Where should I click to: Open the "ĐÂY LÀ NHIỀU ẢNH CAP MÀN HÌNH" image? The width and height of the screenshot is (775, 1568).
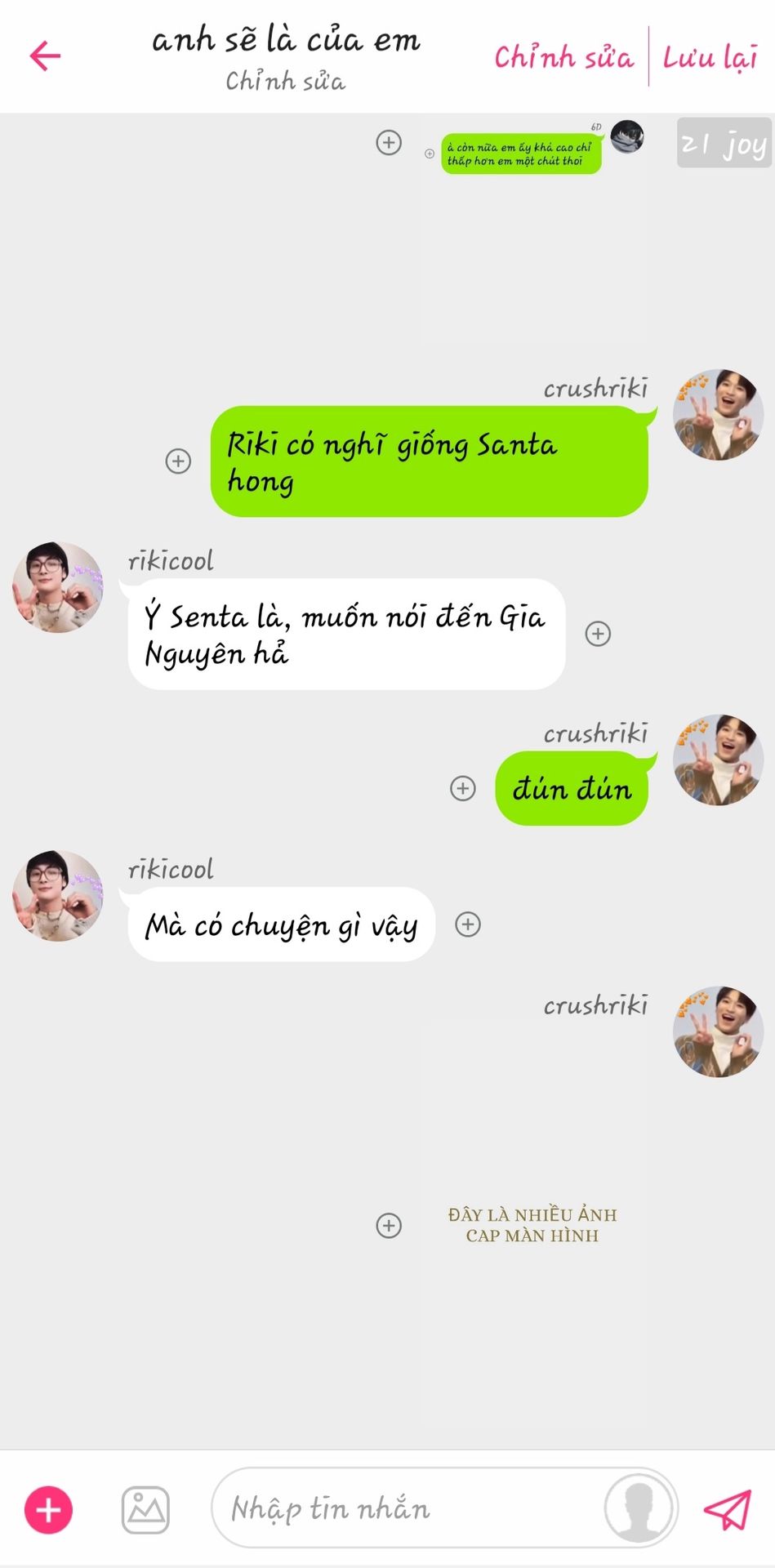click(x=532, y=1223)
